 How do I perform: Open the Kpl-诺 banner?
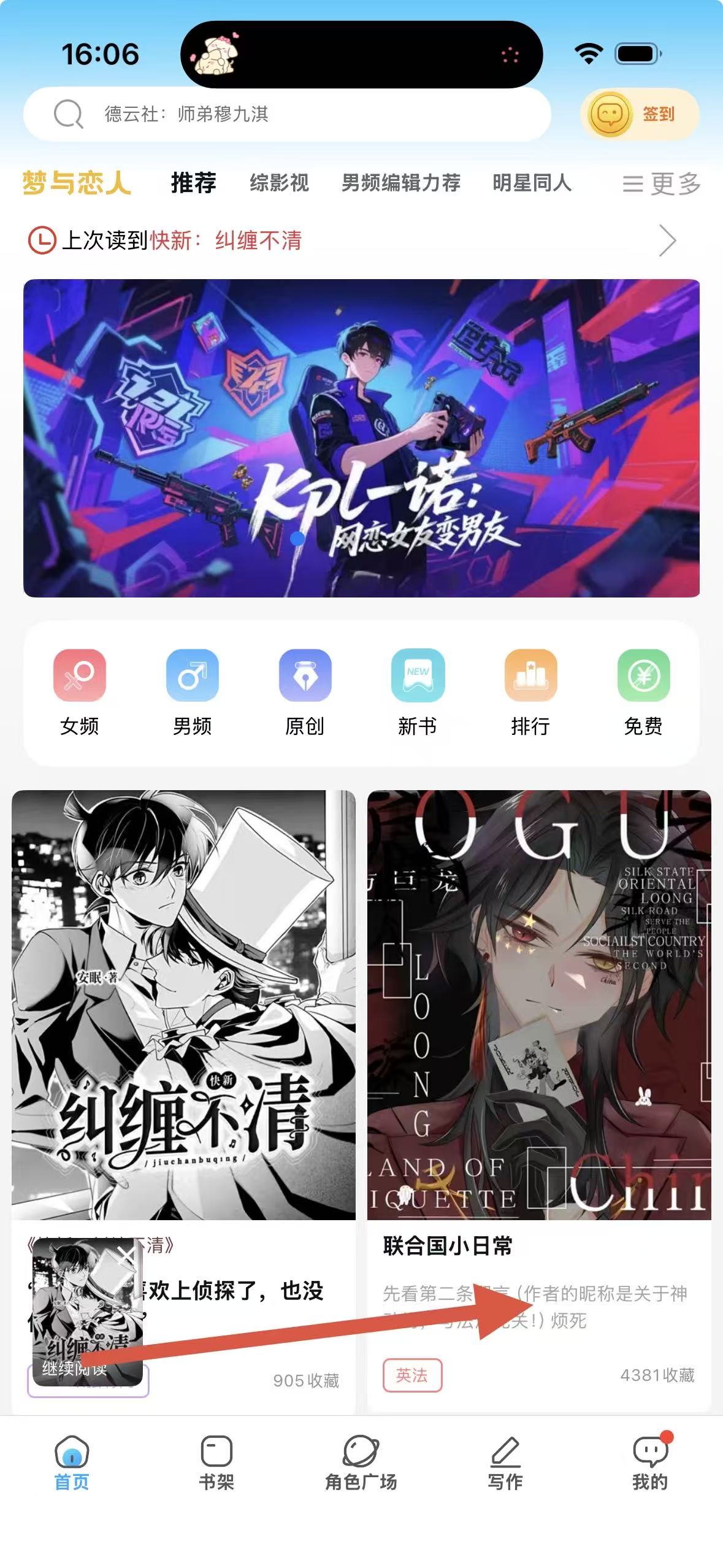tap(361, 438)
